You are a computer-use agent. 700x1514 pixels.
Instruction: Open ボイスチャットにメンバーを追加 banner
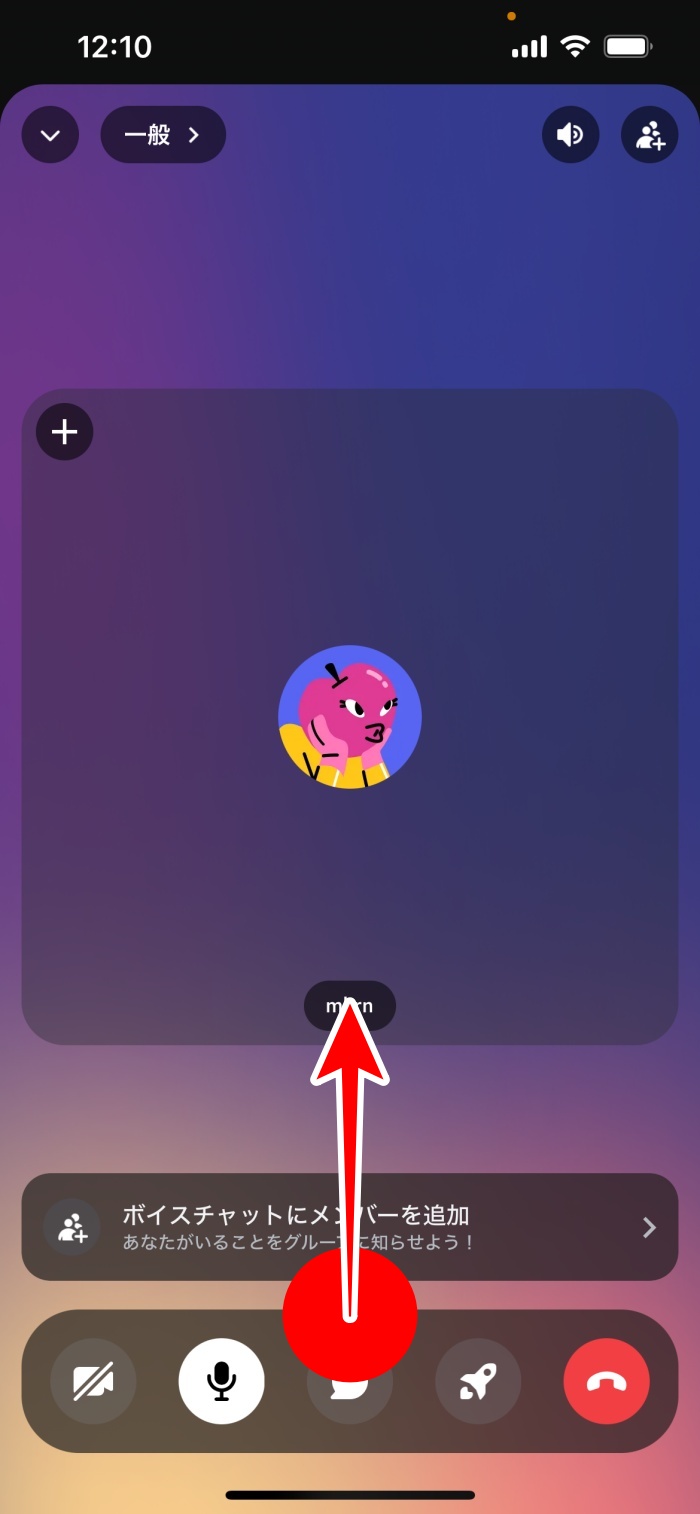click(350, 1226)
